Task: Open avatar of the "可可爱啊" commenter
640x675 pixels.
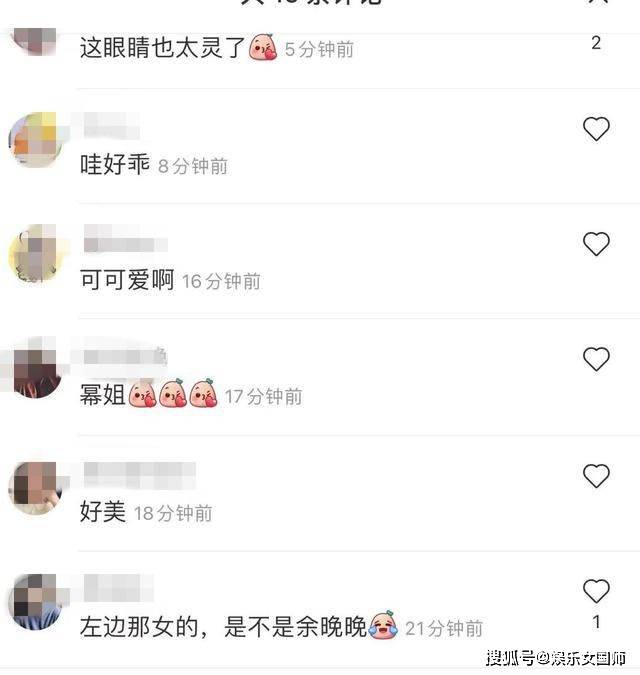Action: (x=36, y=255)
